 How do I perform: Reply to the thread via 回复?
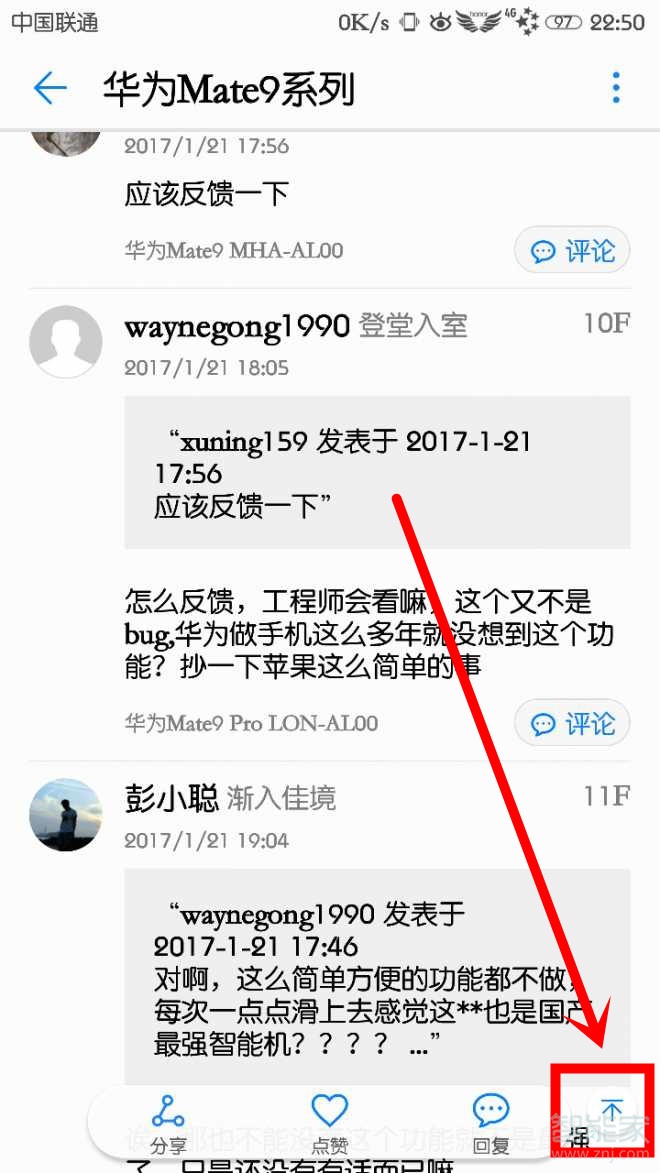(x=490, y=1121)
